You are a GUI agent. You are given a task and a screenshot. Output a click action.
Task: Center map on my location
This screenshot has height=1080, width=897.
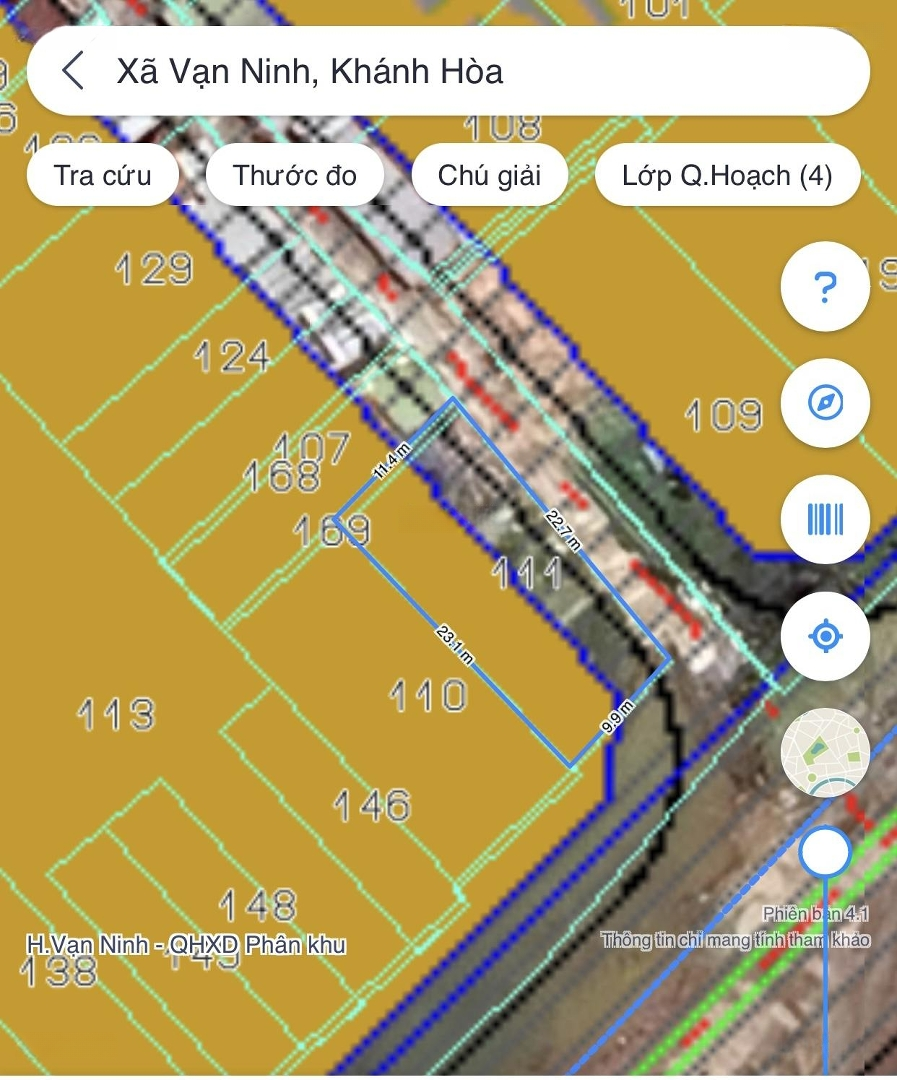tap(825, 636)
